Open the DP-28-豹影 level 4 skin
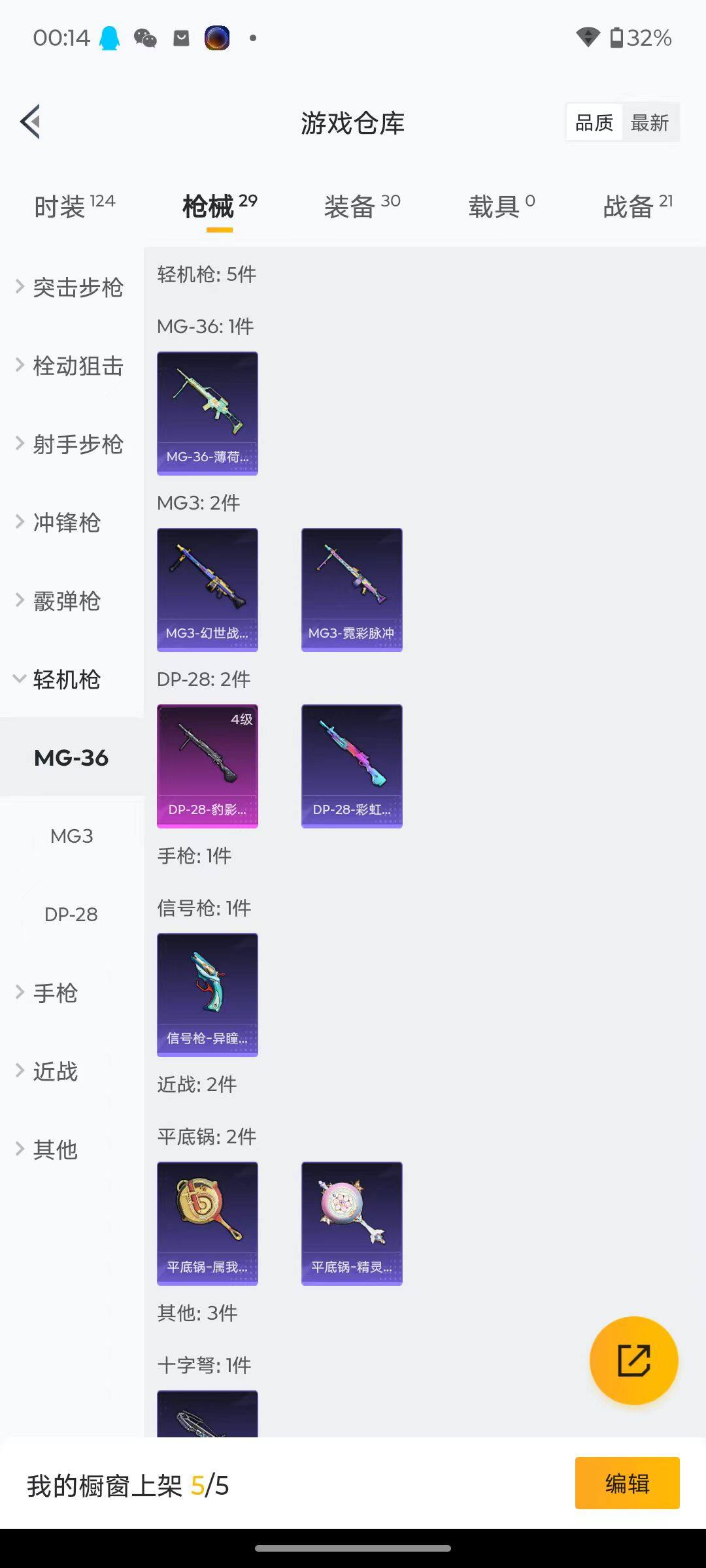Viewport: 706px width, 1568px height. pos(207,766)
